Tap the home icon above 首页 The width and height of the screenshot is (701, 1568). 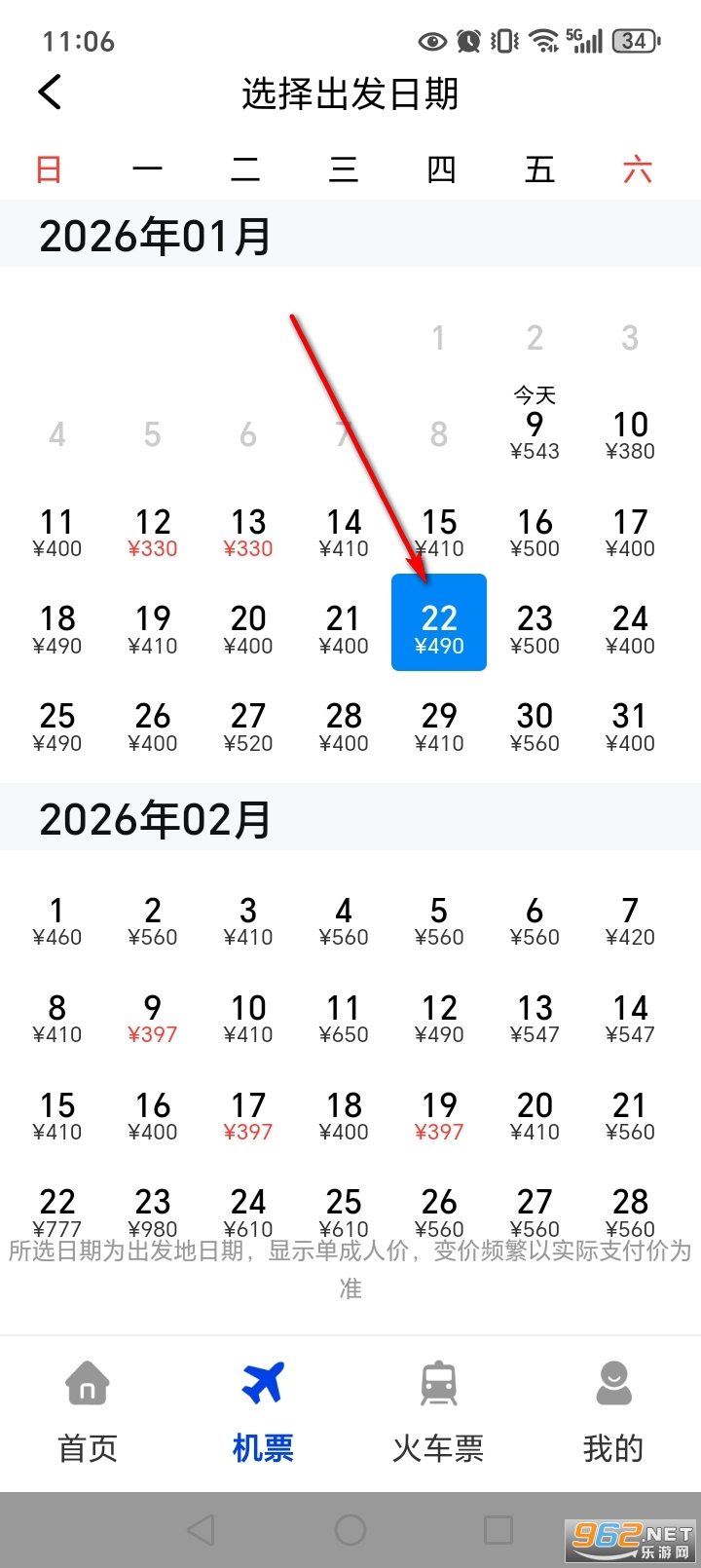coord(87,1381)
